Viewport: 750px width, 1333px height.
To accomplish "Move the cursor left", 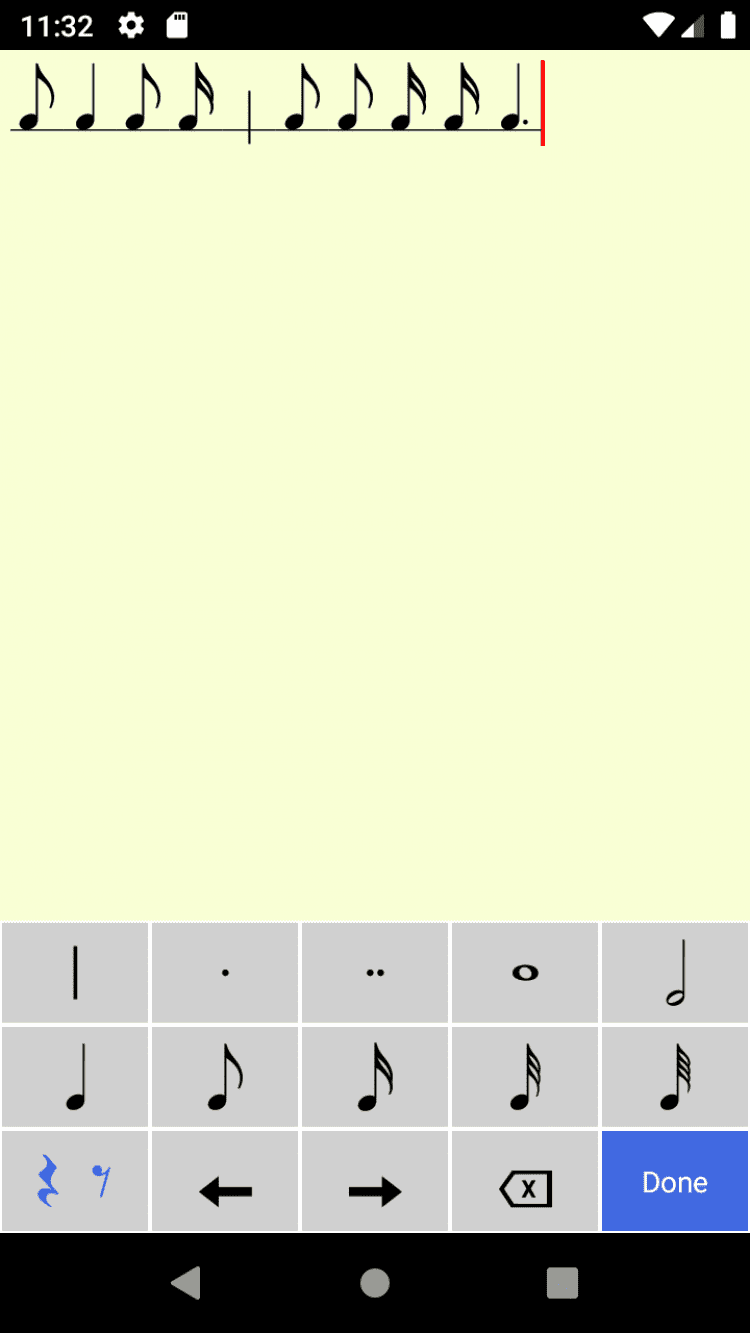I will pos(225,1181).
